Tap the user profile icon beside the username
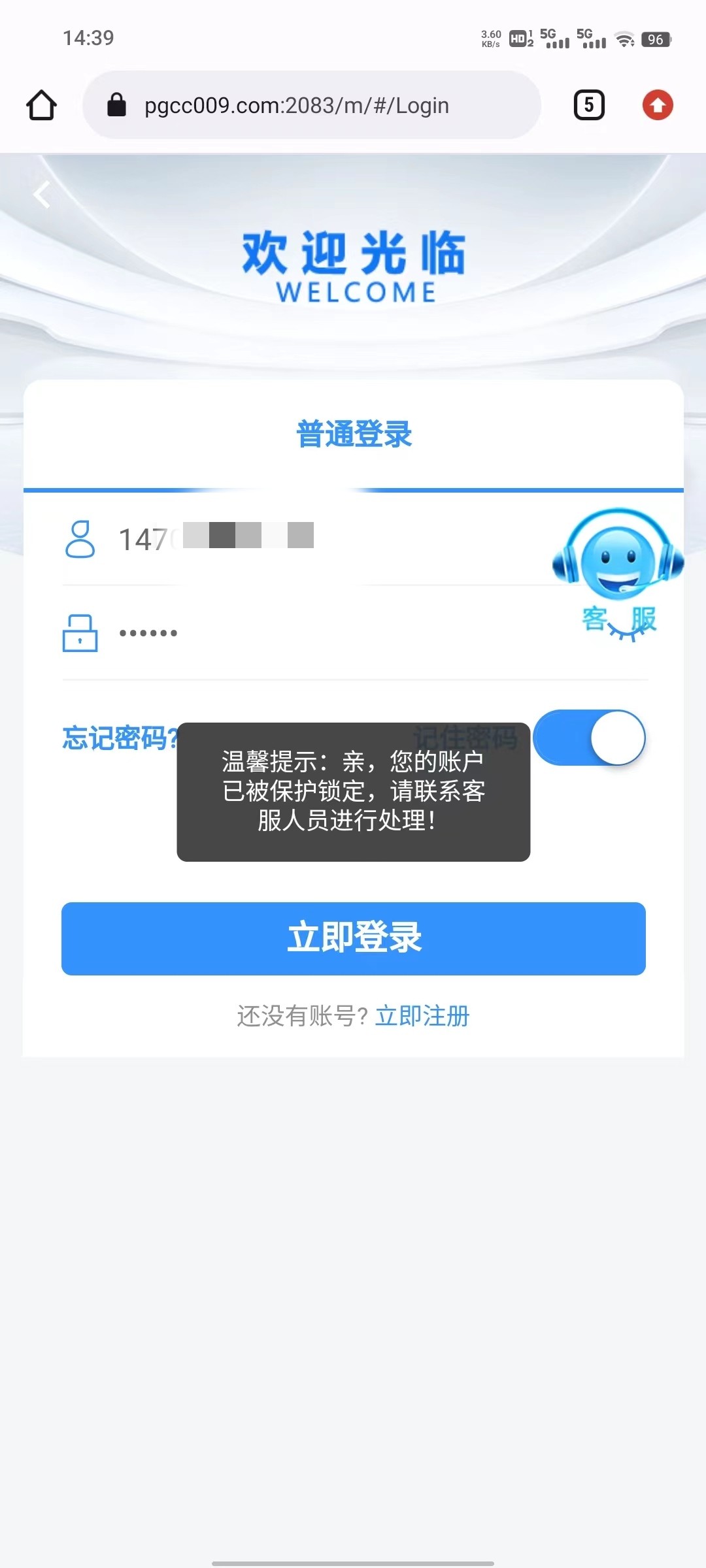This screenshot has height=1568, width=706. pyautogui.click(x=80, y=537)
